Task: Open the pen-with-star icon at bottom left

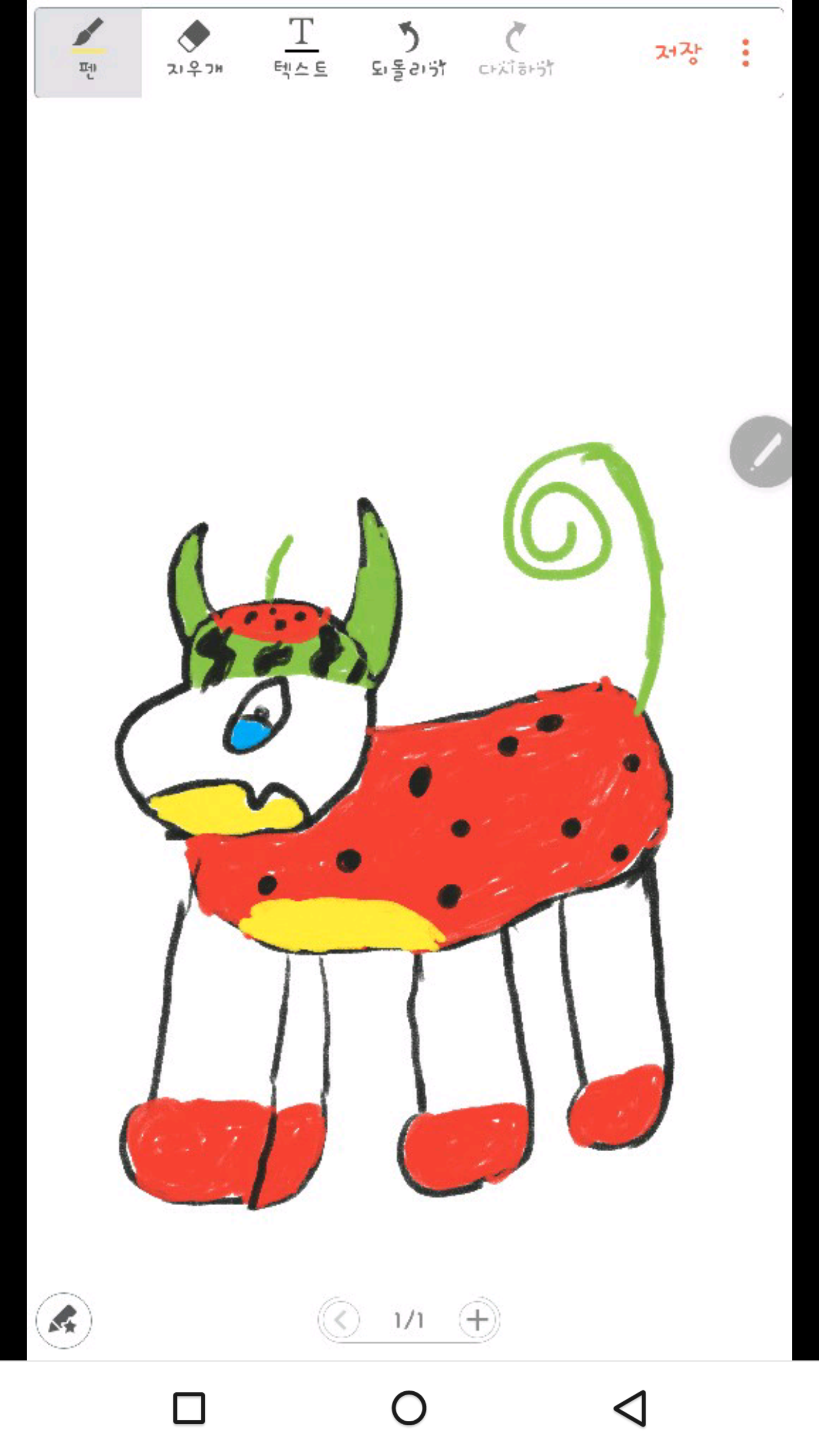Action: (x=64, y=1320)
